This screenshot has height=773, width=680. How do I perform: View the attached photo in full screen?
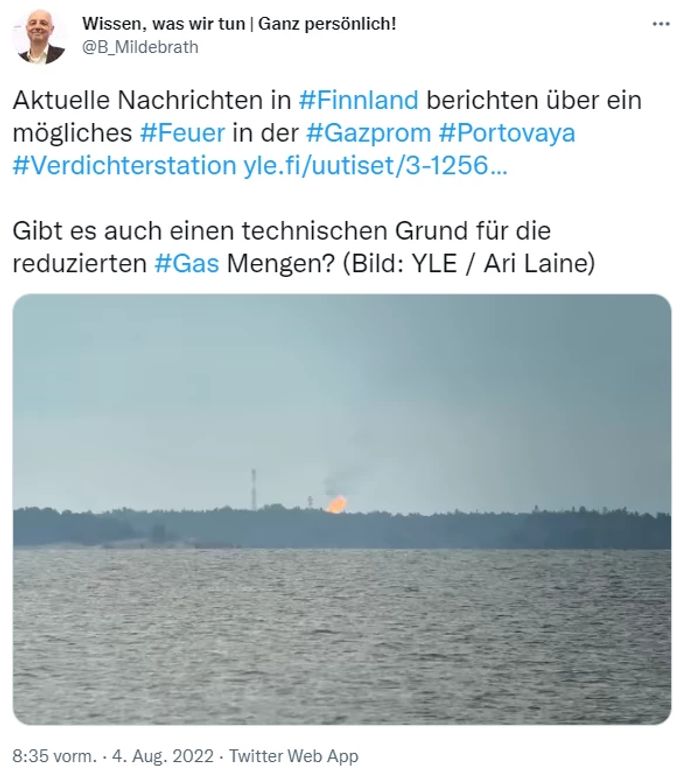[x=341, y=509]
